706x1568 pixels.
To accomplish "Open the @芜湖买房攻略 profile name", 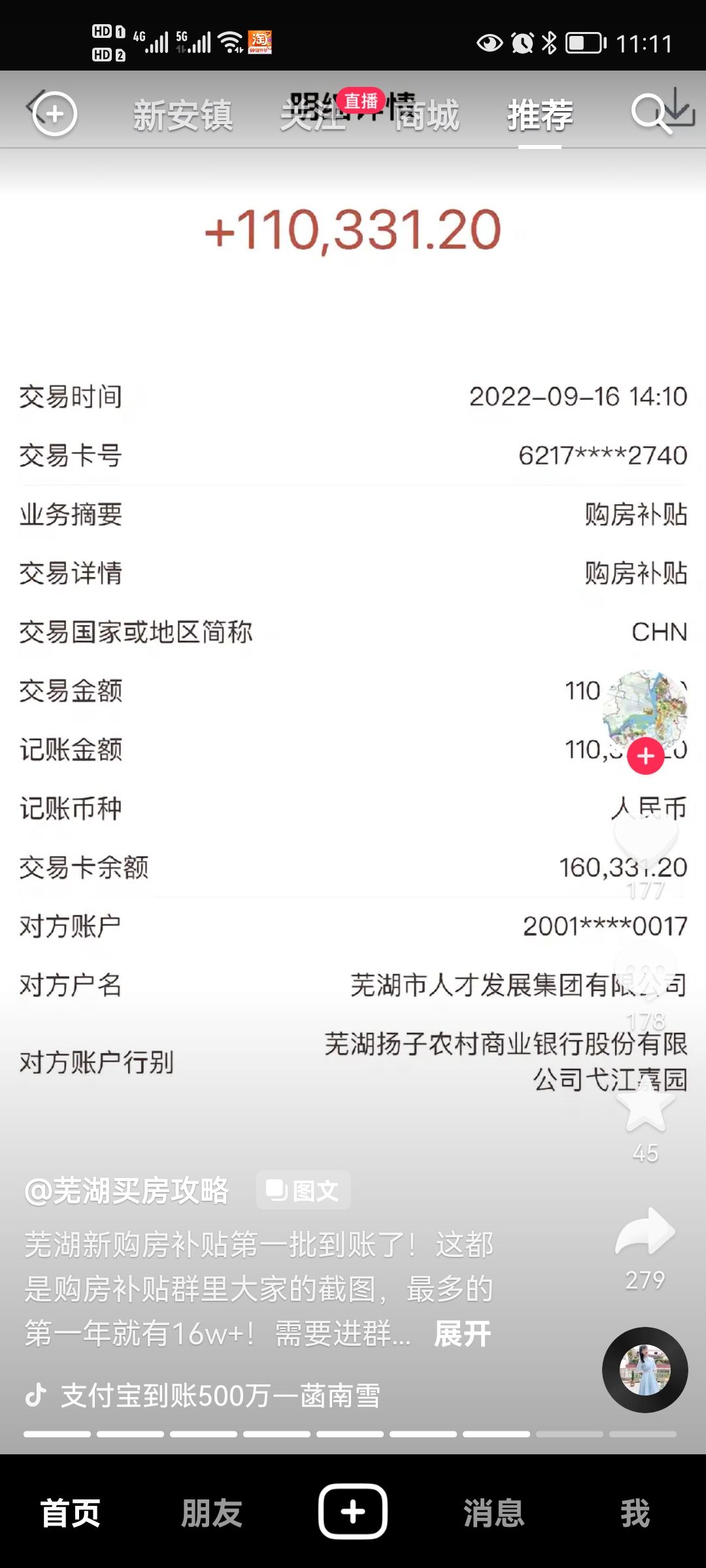I will pyautogui.click(x=127, y=1190).
